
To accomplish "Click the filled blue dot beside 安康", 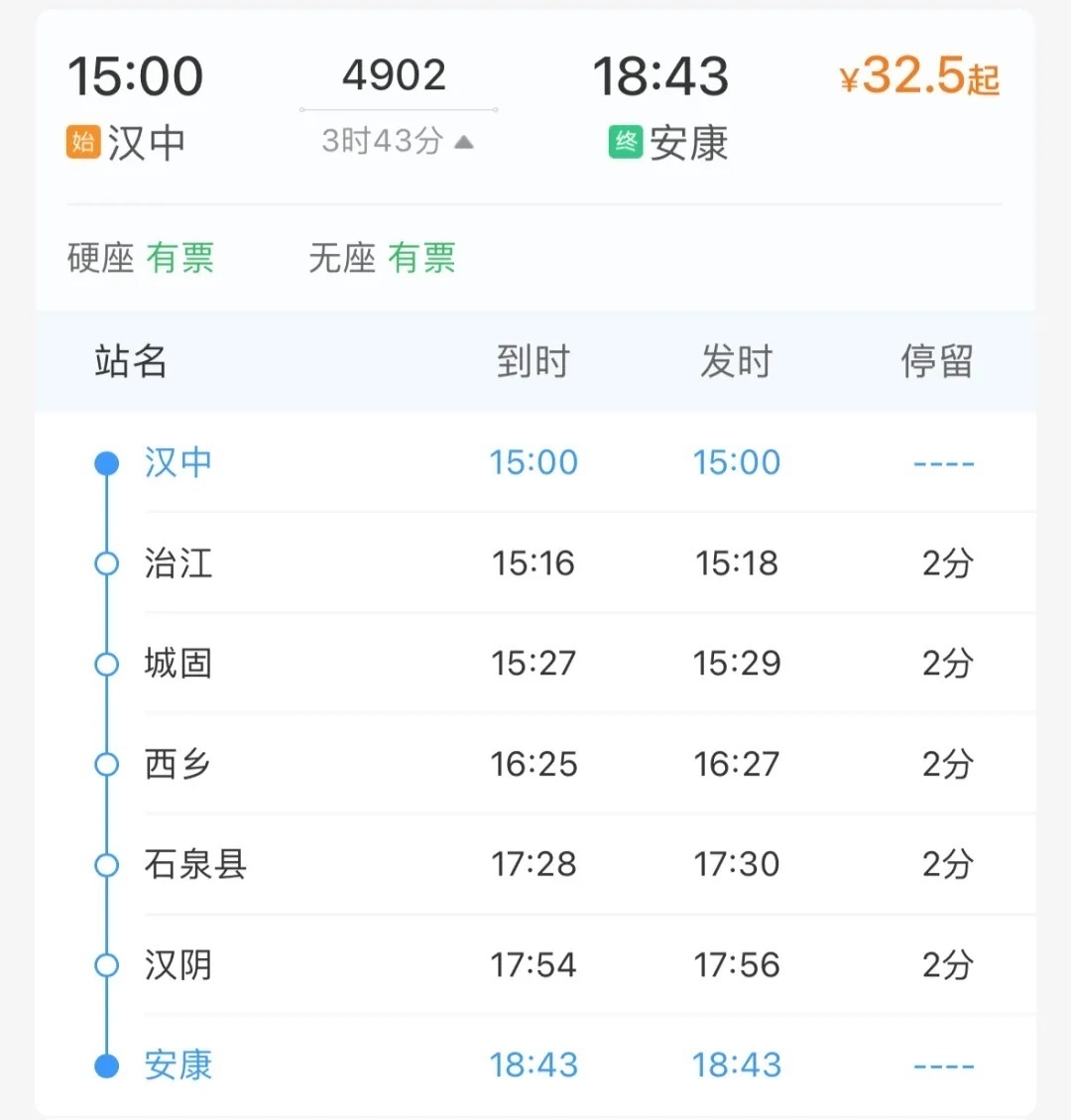I will 106,1064.
